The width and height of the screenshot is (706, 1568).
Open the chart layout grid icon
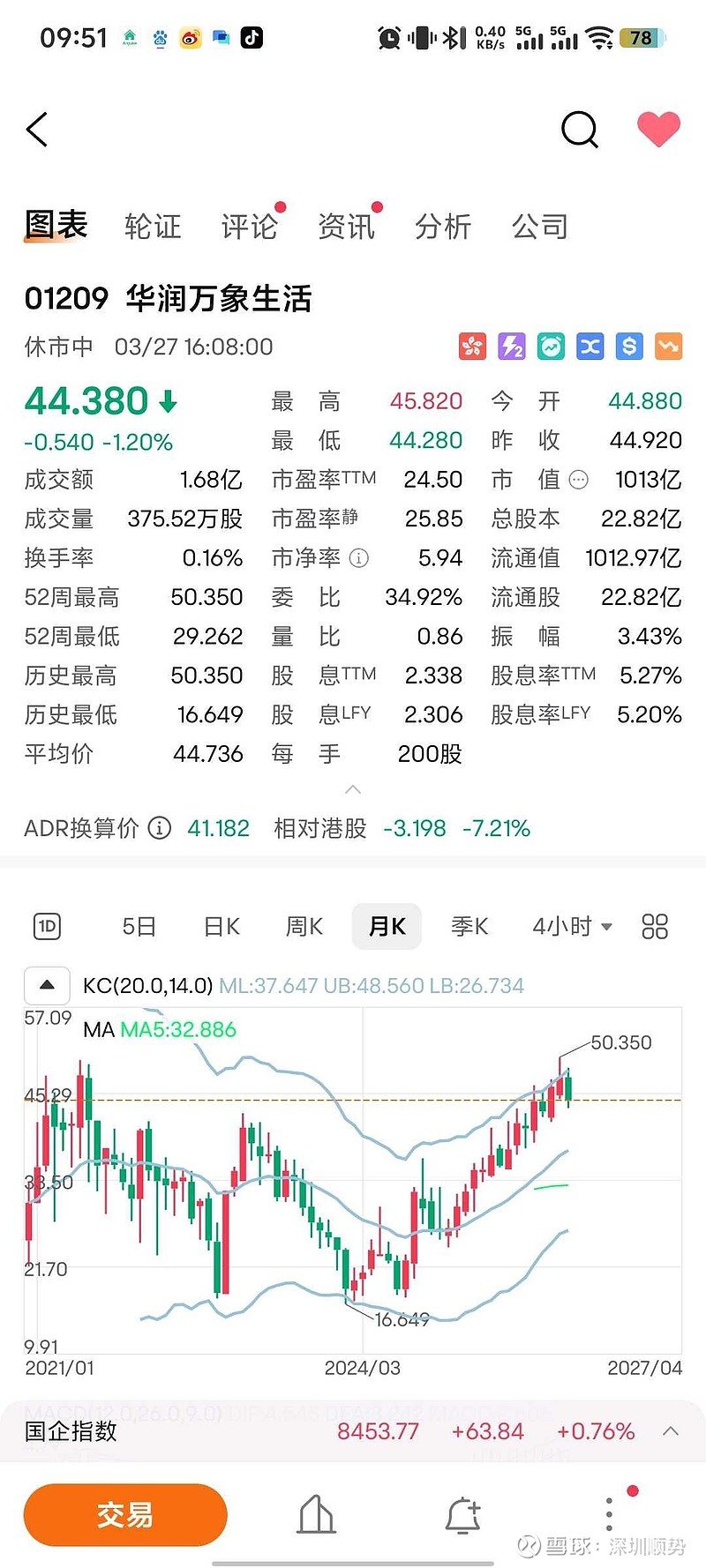coord(654,926)
